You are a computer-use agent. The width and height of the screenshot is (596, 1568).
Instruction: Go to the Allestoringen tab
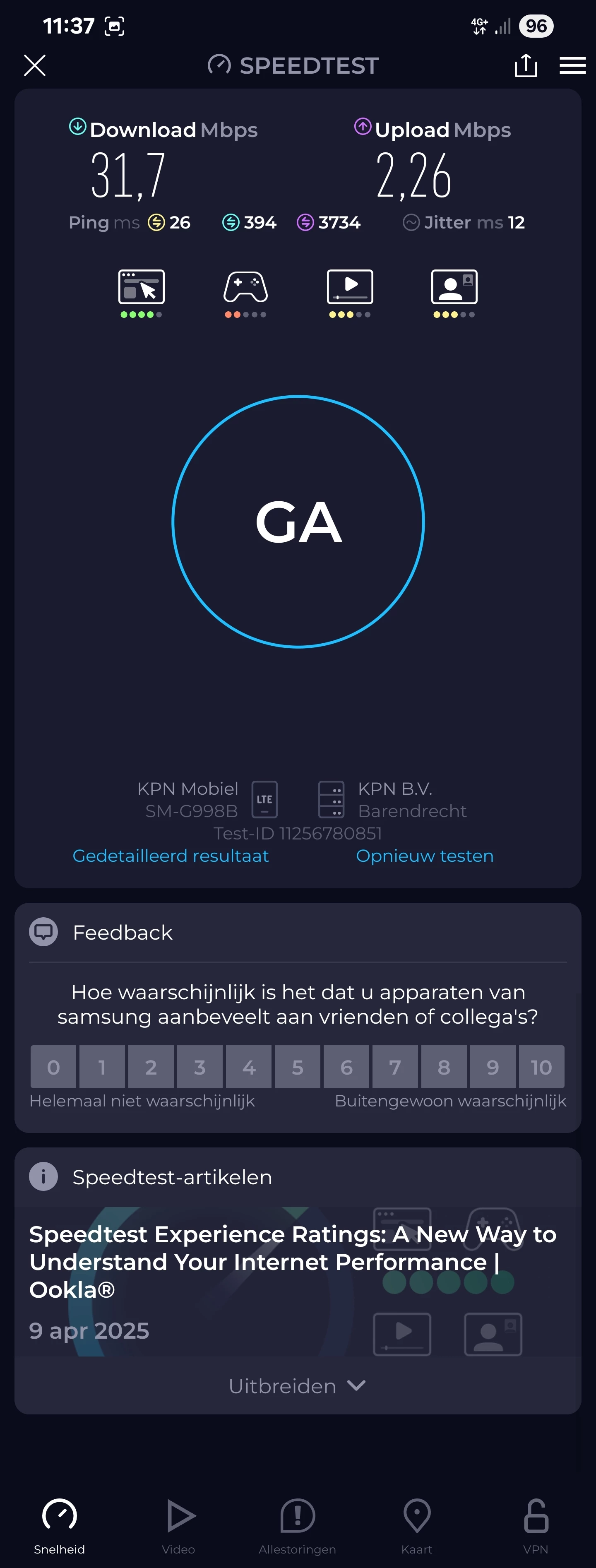(297, 1525)
